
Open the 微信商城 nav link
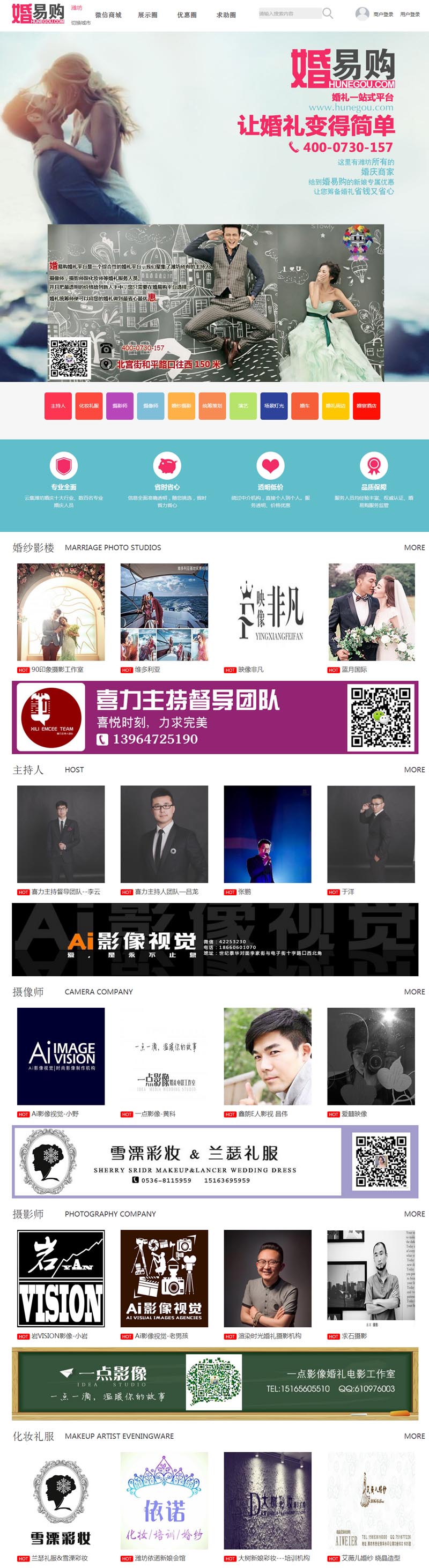[x=108, y=14]
